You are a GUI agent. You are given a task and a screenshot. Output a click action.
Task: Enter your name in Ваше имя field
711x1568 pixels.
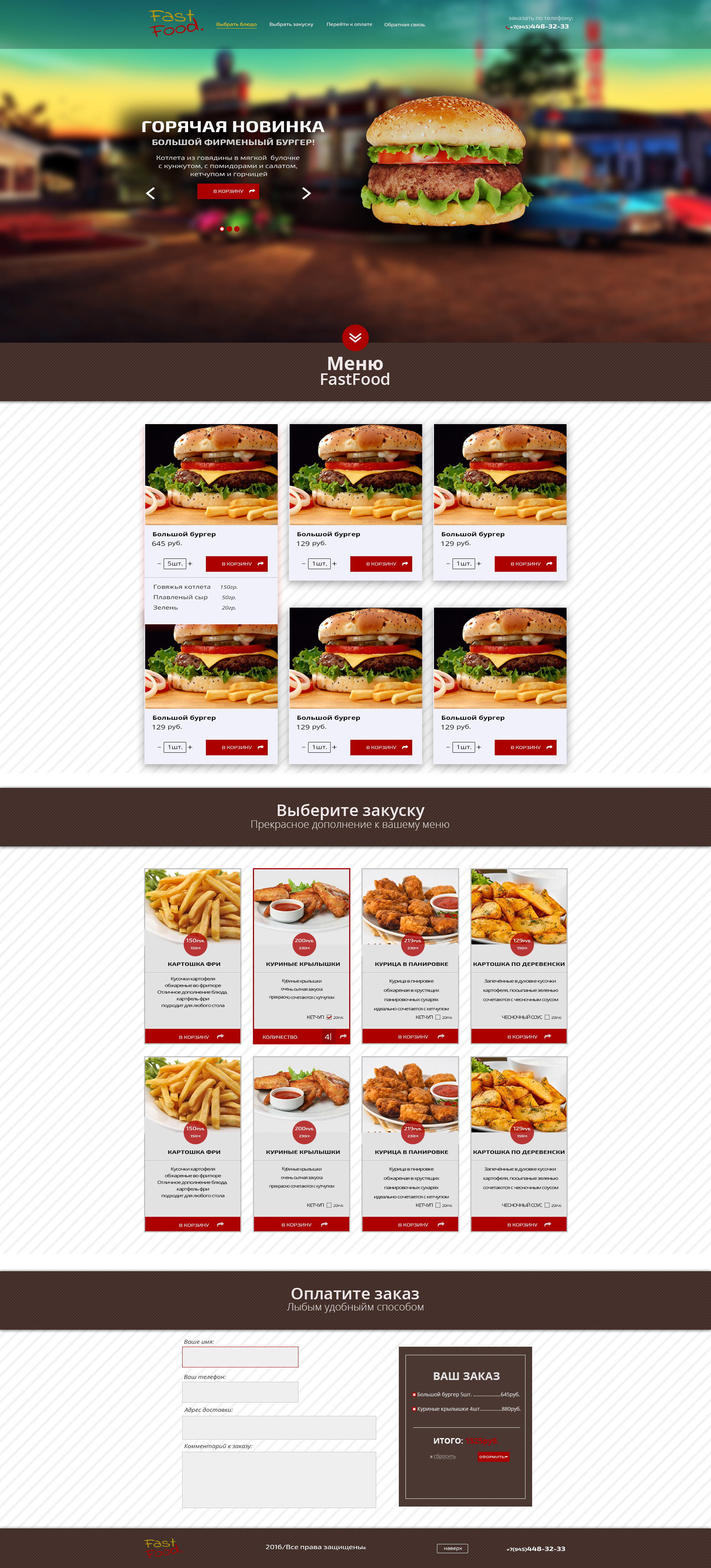click(x=240, y=1357)
